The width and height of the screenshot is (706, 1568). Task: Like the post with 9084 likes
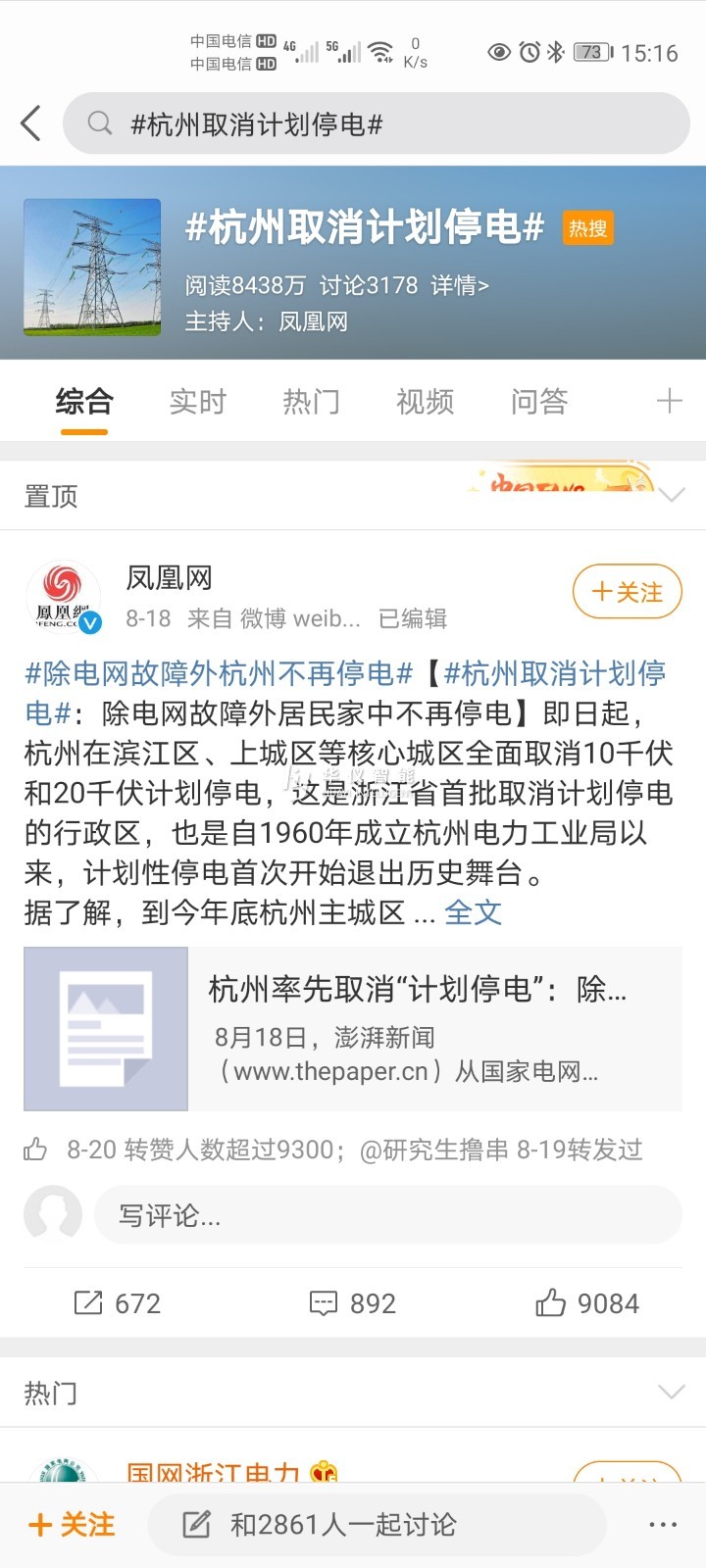pyautogui.click(x=586, y=1303)
